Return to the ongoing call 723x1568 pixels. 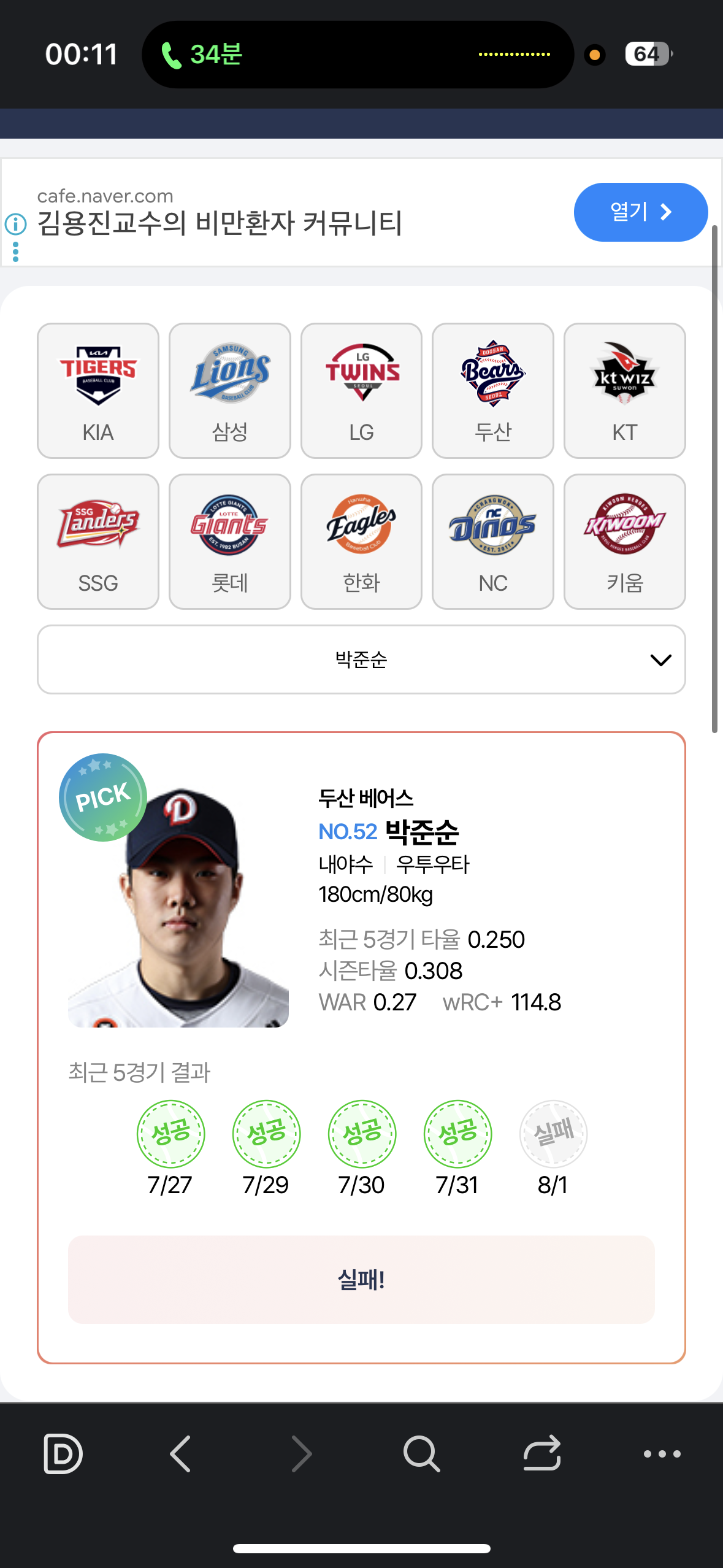202,55
